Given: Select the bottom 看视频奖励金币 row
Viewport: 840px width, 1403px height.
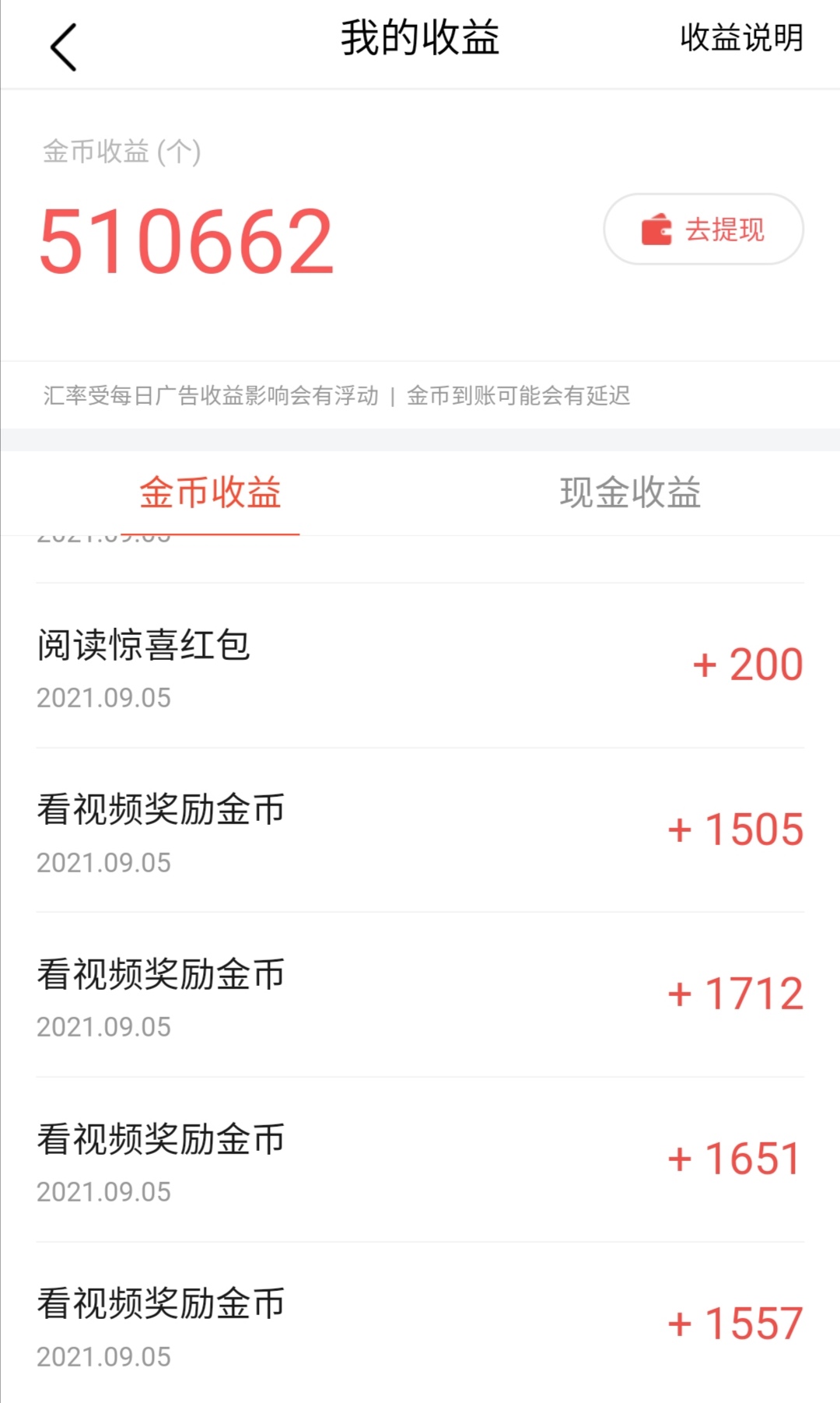Looking at the screenshot, I should [x=161, y=1304].
